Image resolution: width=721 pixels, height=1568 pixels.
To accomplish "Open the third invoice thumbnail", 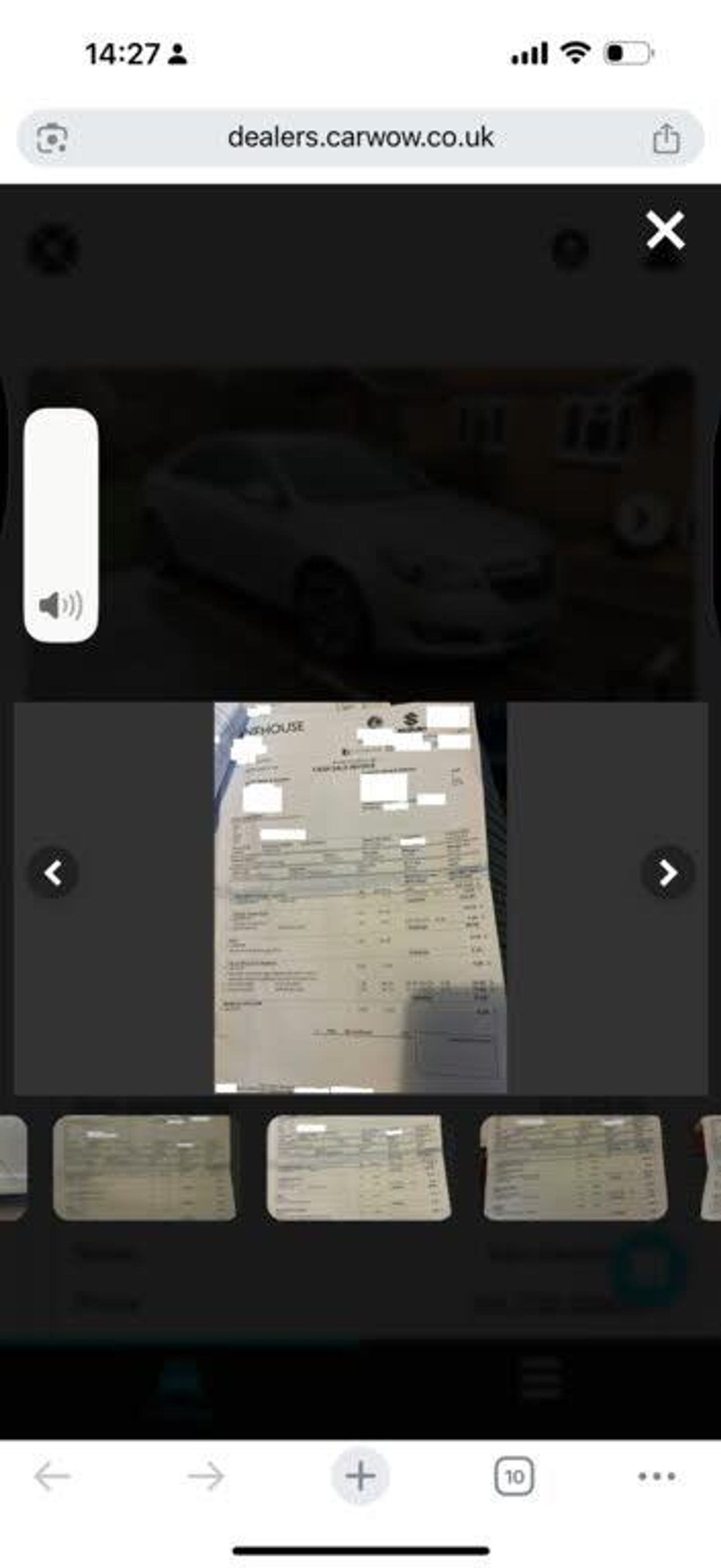I will tap(574, 1168).
